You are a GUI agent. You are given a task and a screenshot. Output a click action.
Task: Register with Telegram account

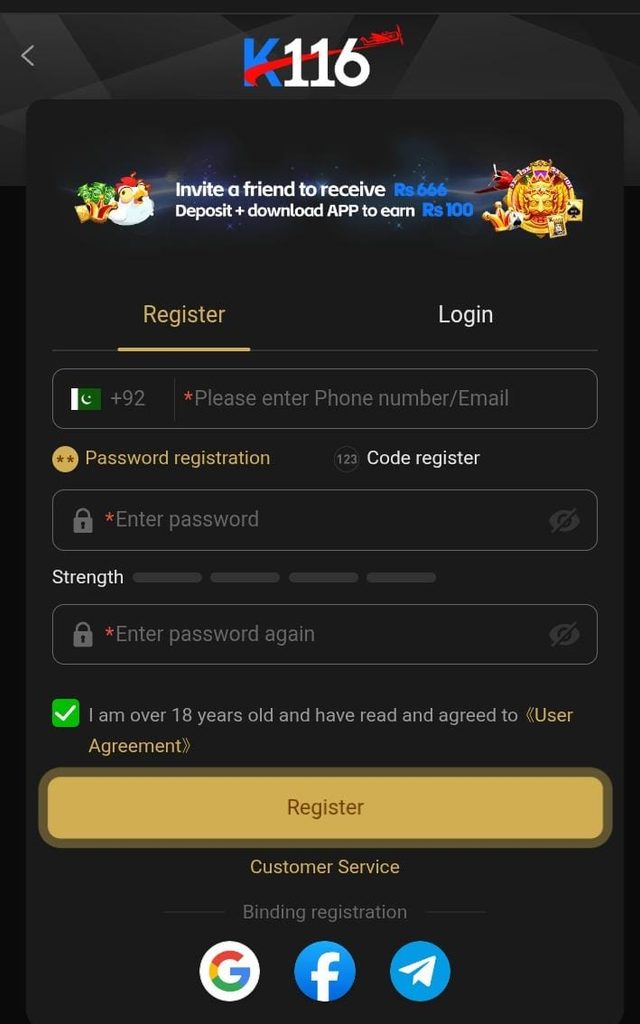[420, 971]
